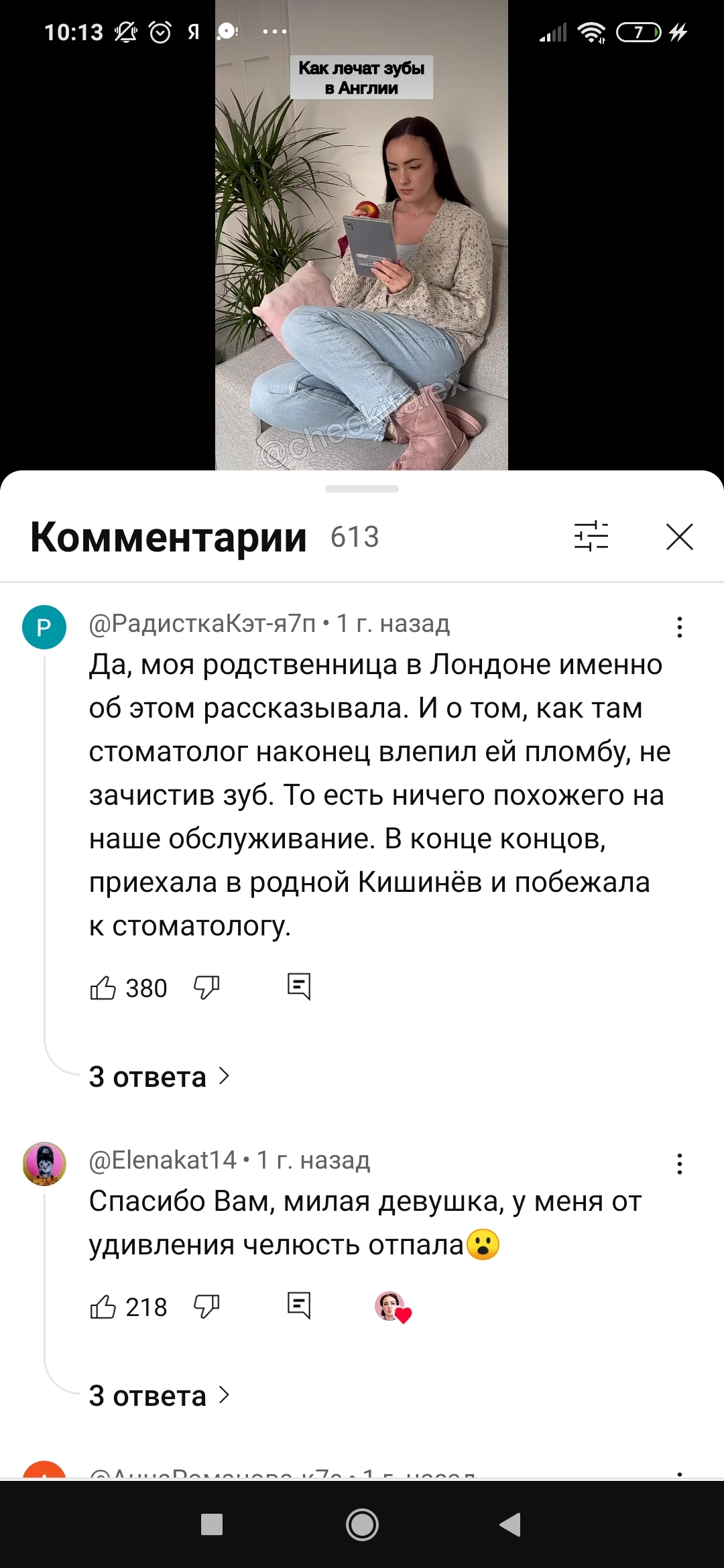Close the comments panel
Viewport: 724px width, 1568px height.
pyautogui.click(x=680, y=537)
